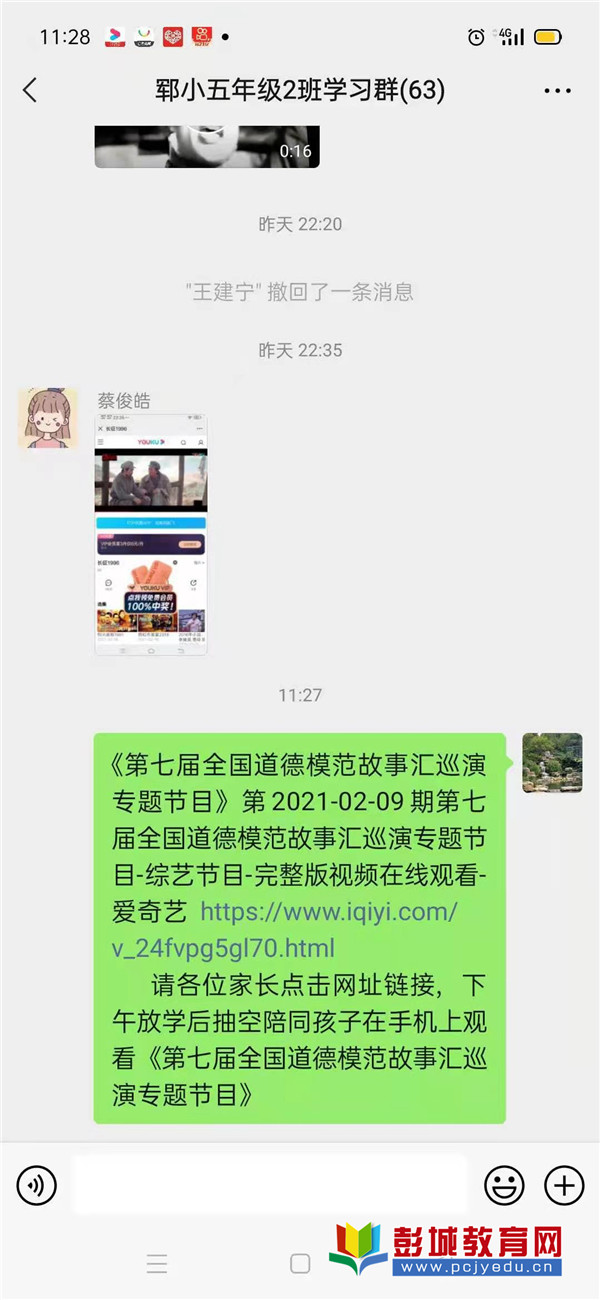
Task: View the screenshot image sent by 蔡俊皓
Action: 151,535
